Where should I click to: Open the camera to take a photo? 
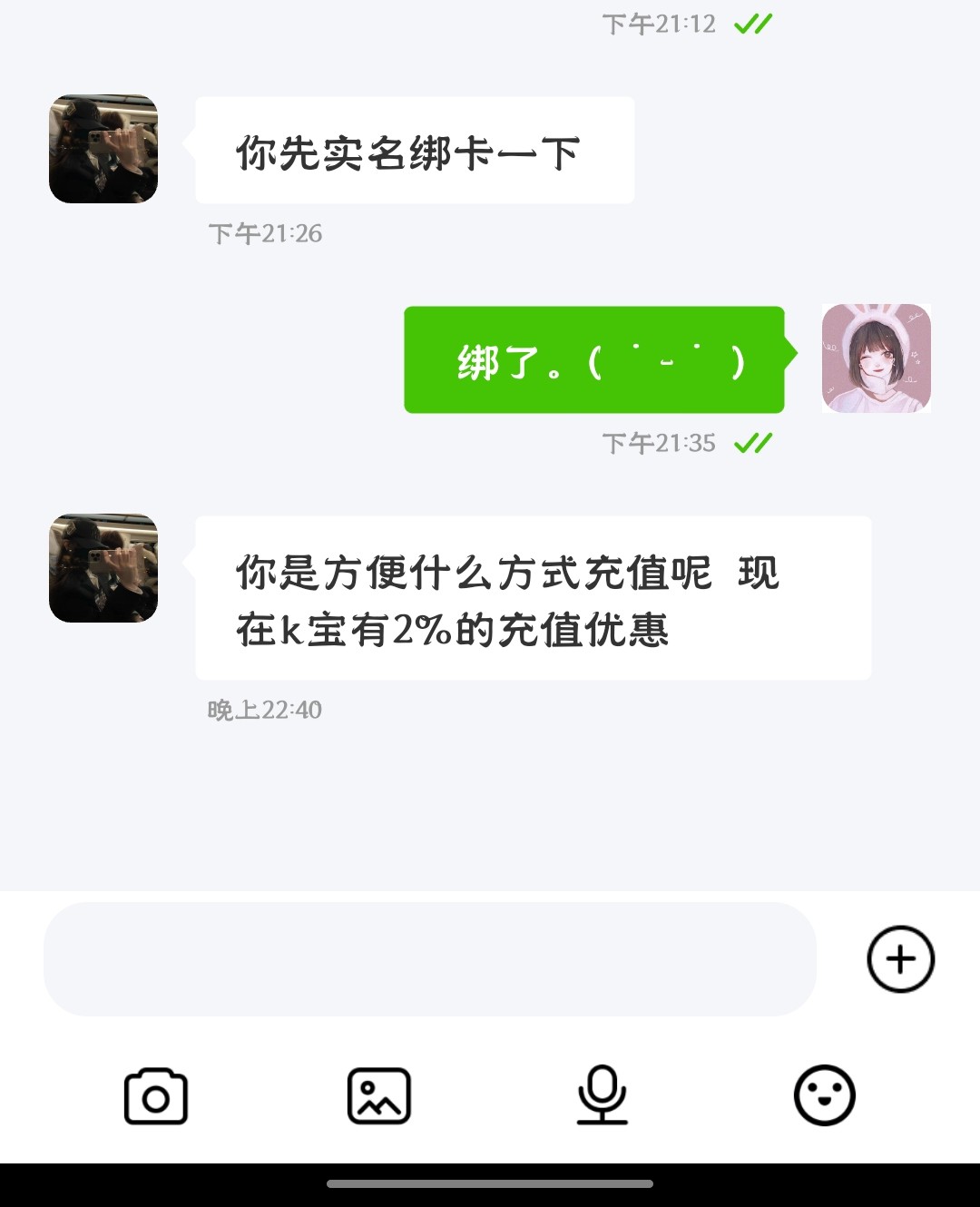tap(156, 1096)
